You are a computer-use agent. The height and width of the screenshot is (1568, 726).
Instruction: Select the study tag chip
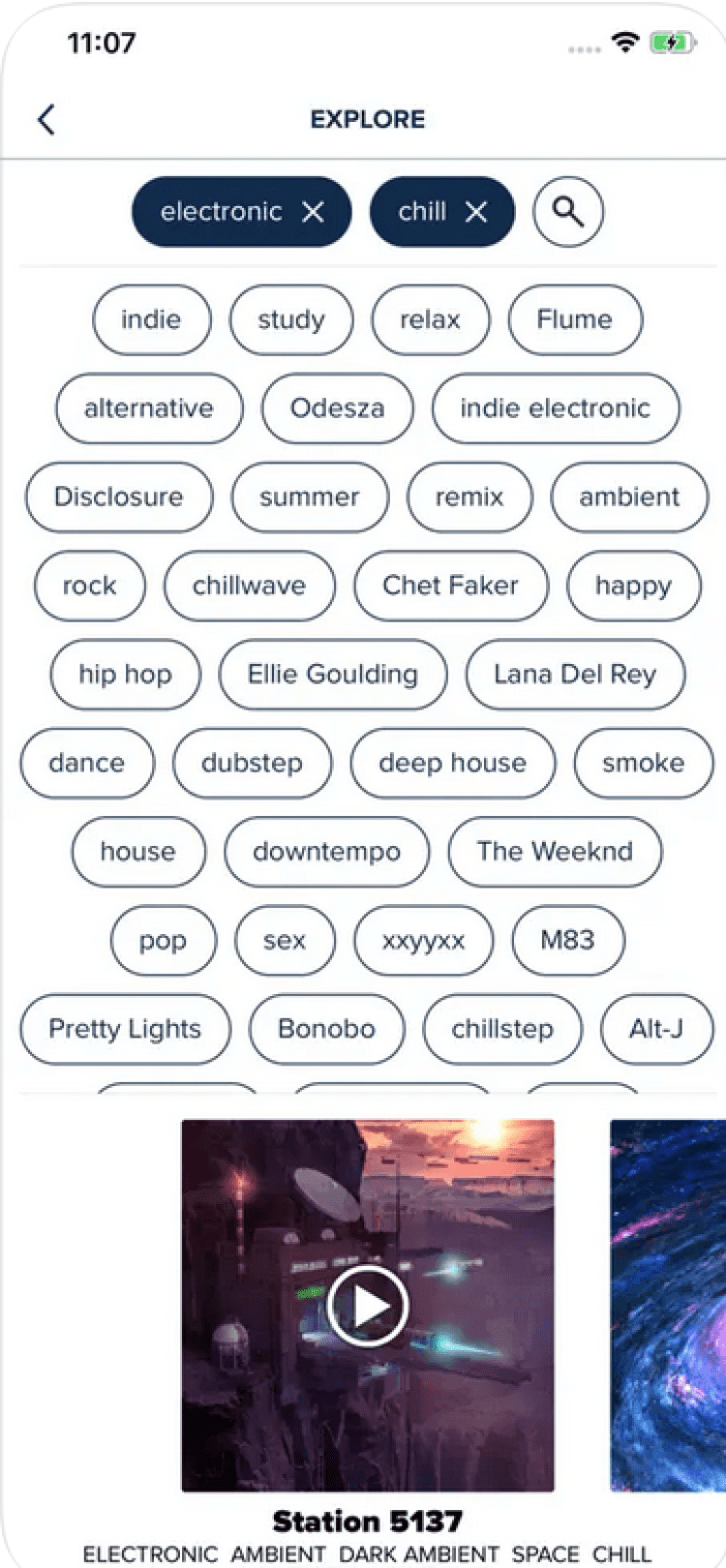pos(291,319)
